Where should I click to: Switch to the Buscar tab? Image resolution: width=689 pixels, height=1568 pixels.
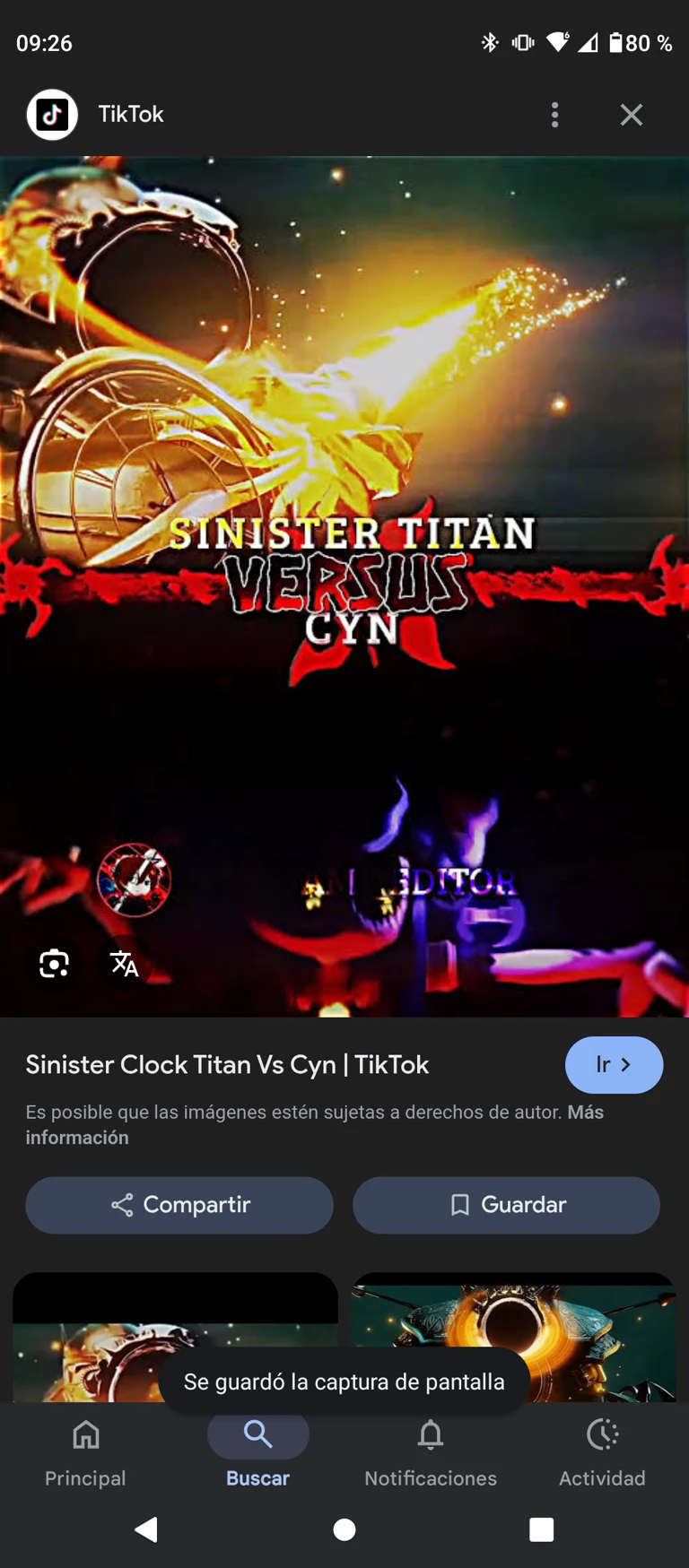[257, 1452]
